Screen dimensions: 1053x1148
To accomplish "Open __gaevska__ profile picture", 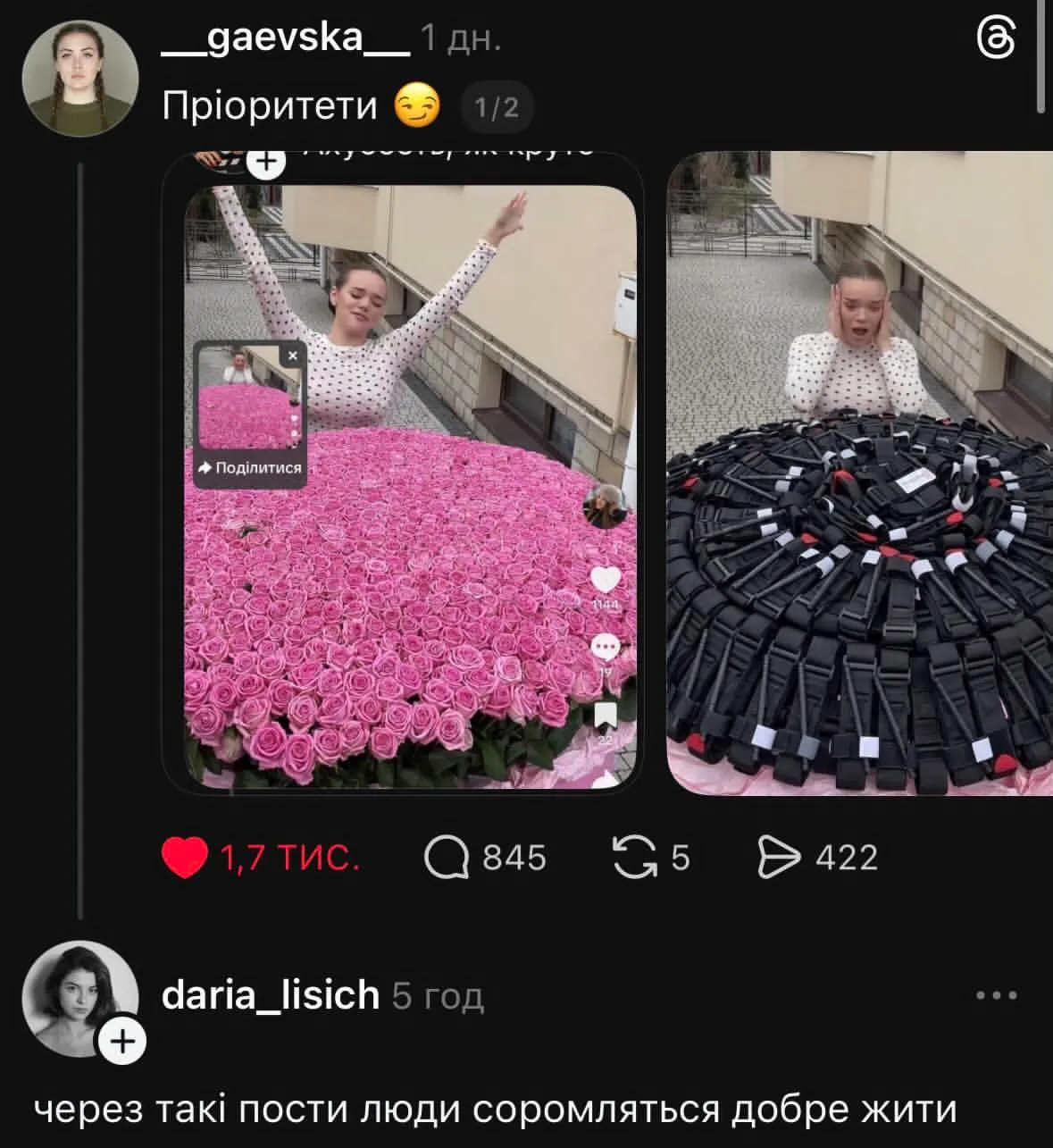I will pyautogui.click(x=80, y=77).
